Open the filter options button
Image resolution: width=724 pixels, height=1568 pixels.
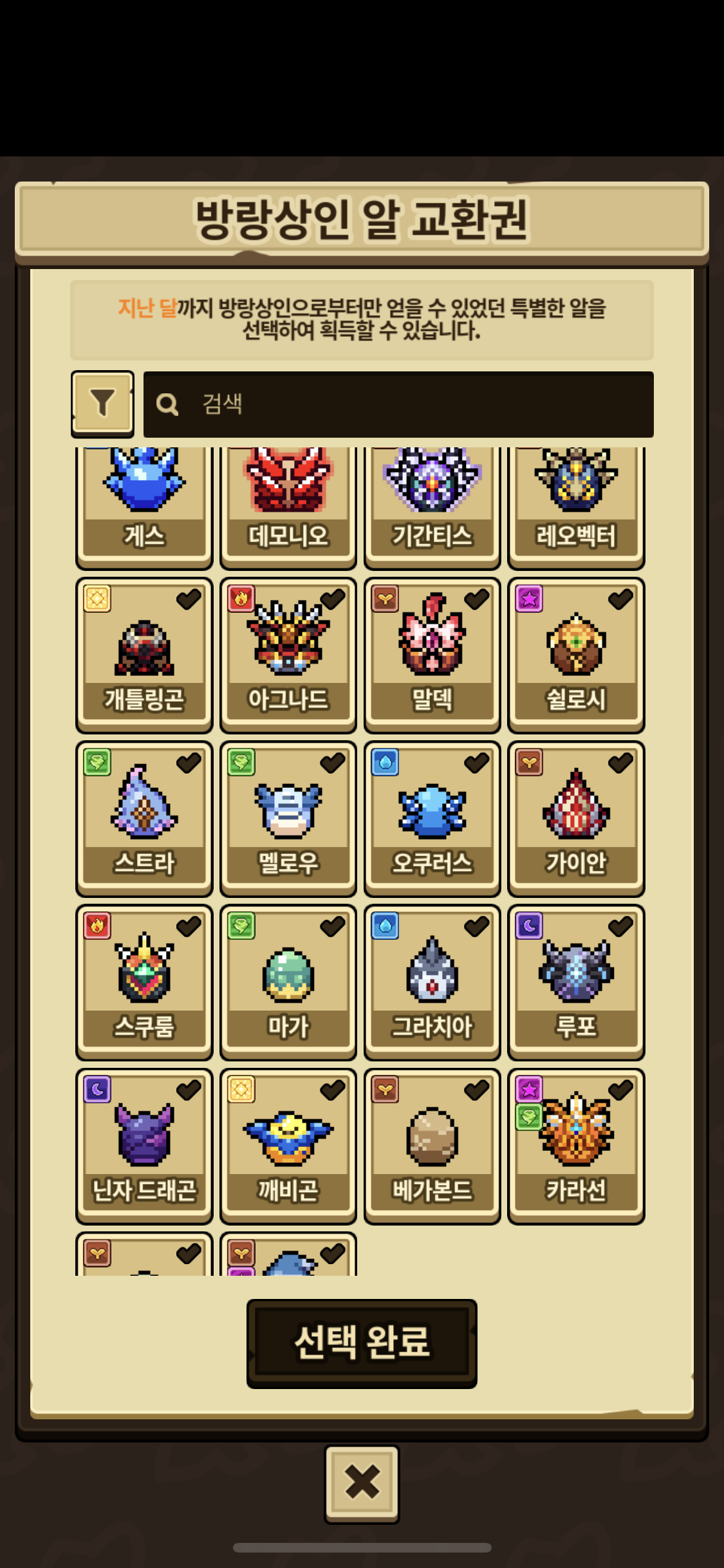(x=102, y=404)
